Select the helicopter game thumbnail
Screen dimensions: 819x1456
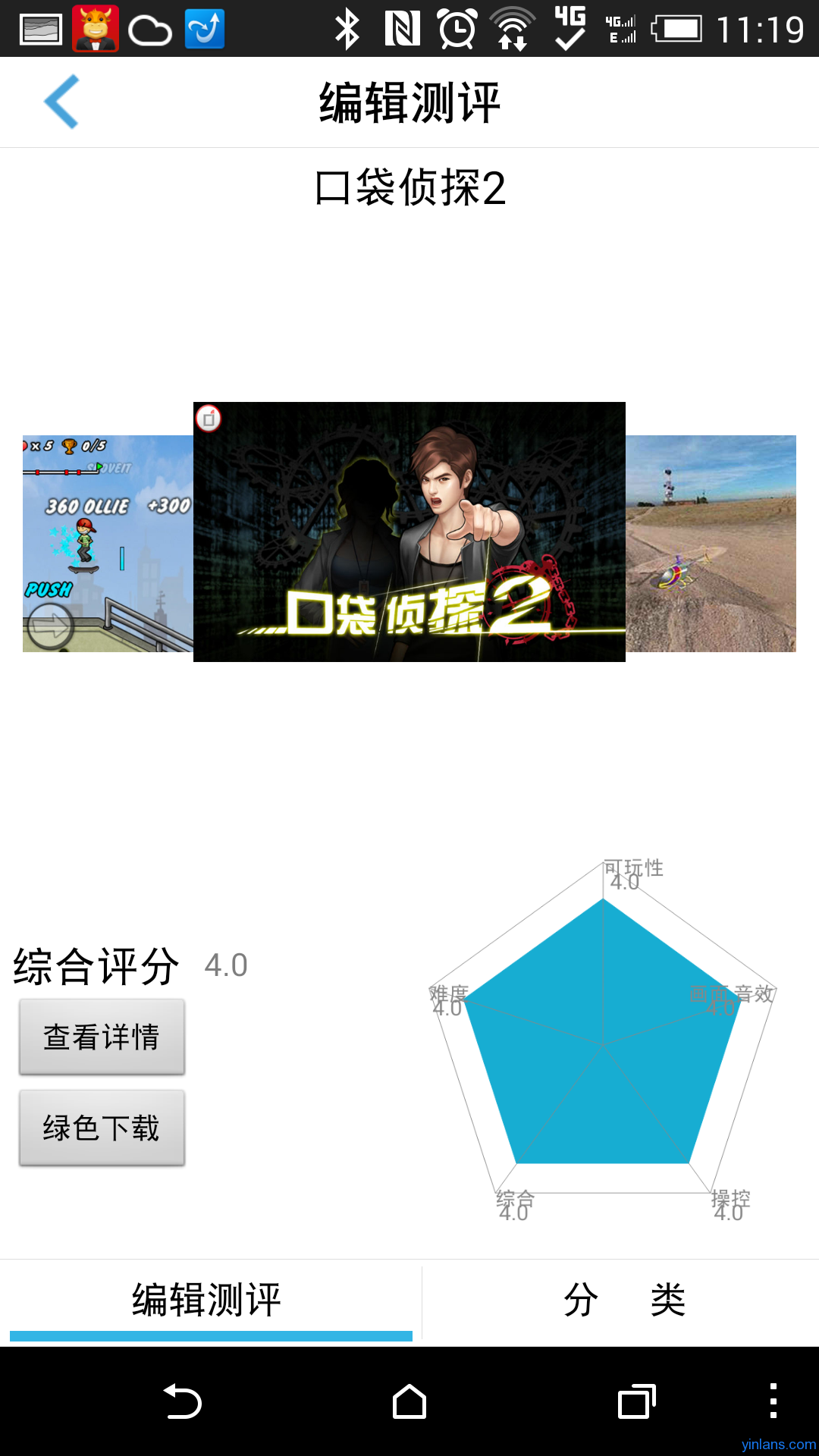tap(711, 544)
